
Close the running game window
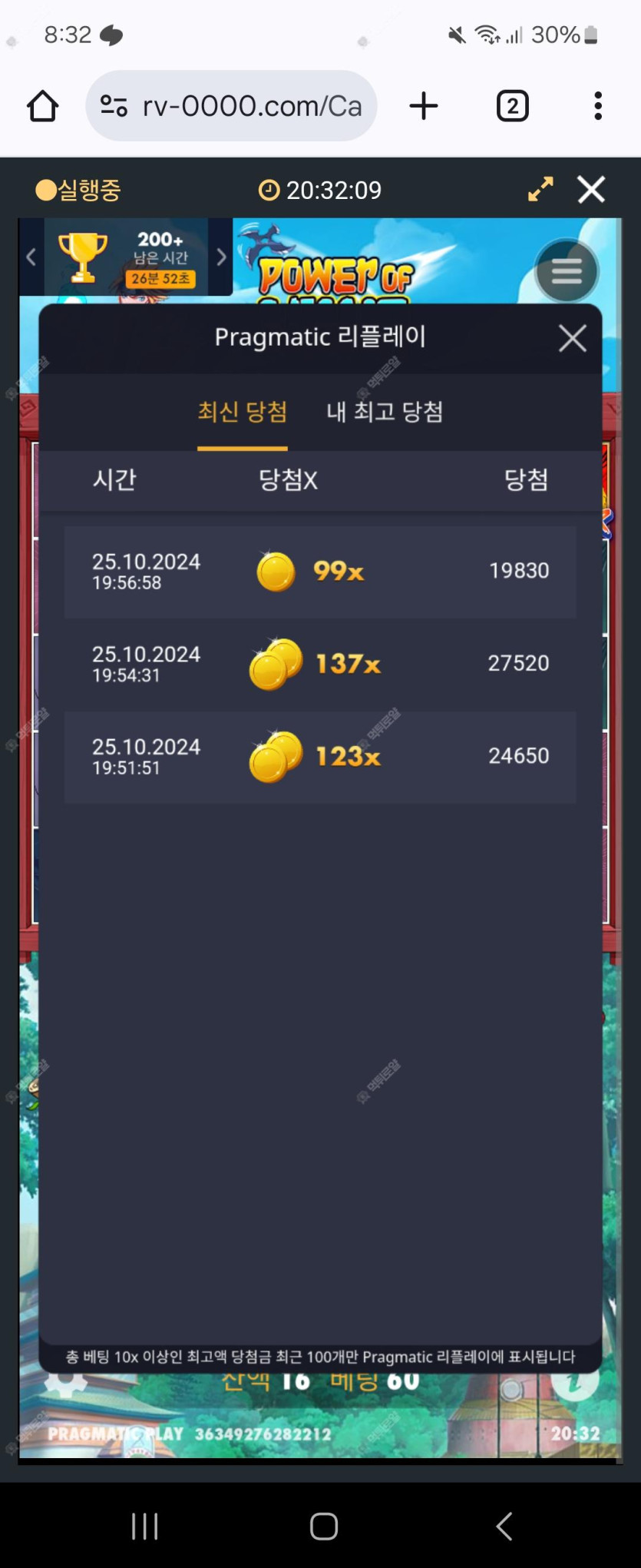point(591,189)
